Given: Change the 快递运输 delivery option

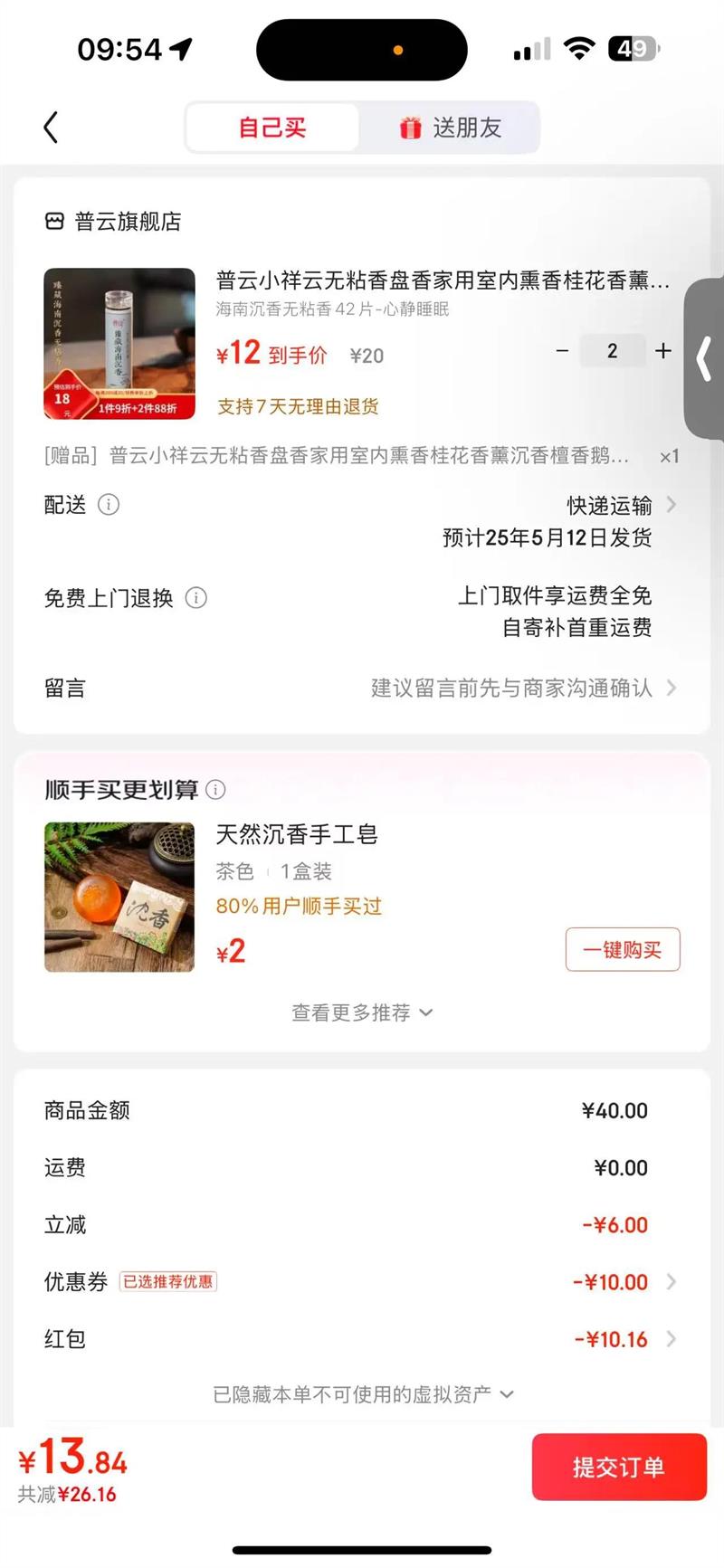Looking at the screenshot, I should [621, 505].
